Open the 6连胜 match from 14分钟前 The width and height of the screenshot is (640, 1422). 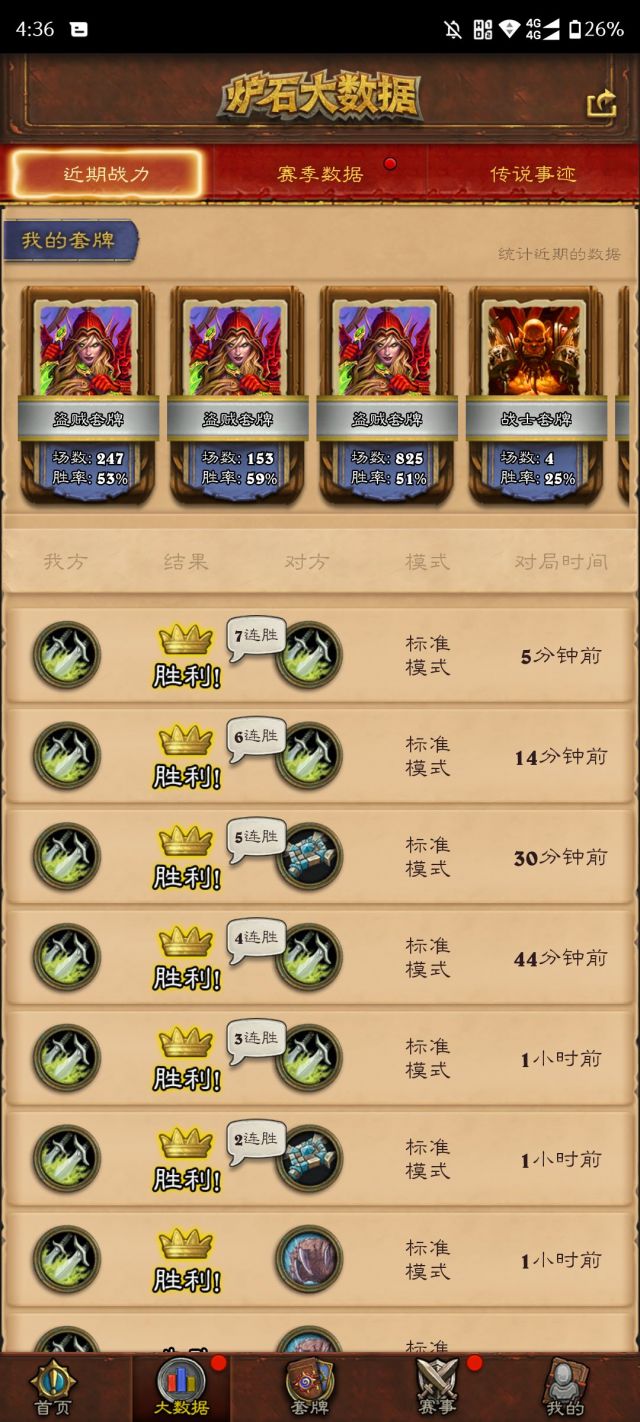click(320, 757)
